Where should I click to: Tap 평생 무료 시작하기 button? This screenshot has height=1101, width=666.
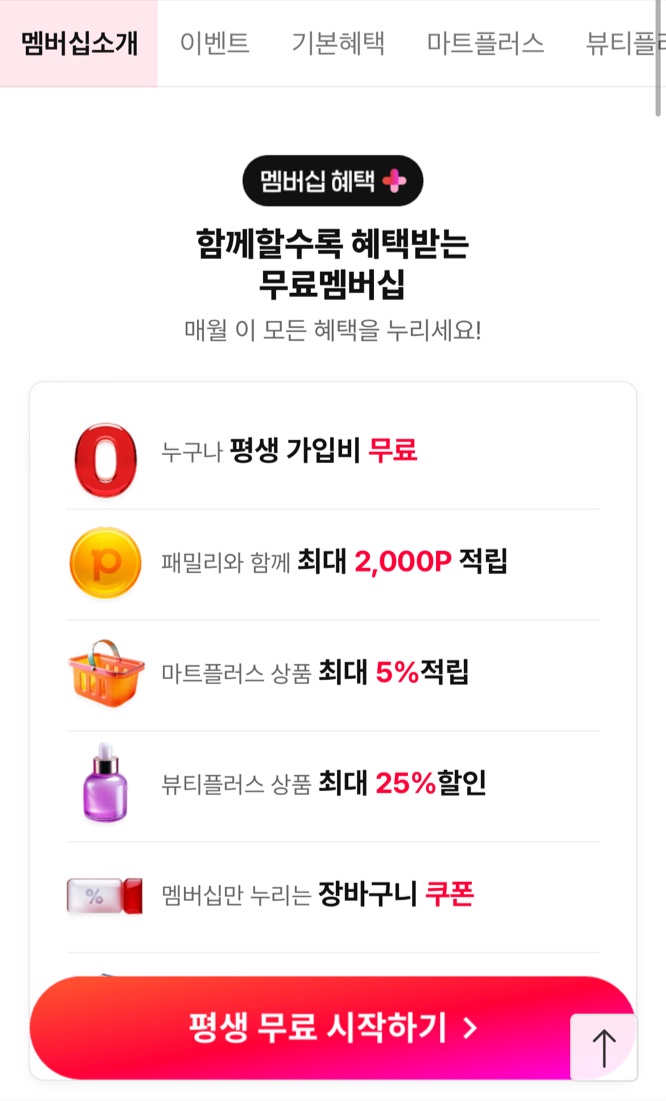[332, 1027]
